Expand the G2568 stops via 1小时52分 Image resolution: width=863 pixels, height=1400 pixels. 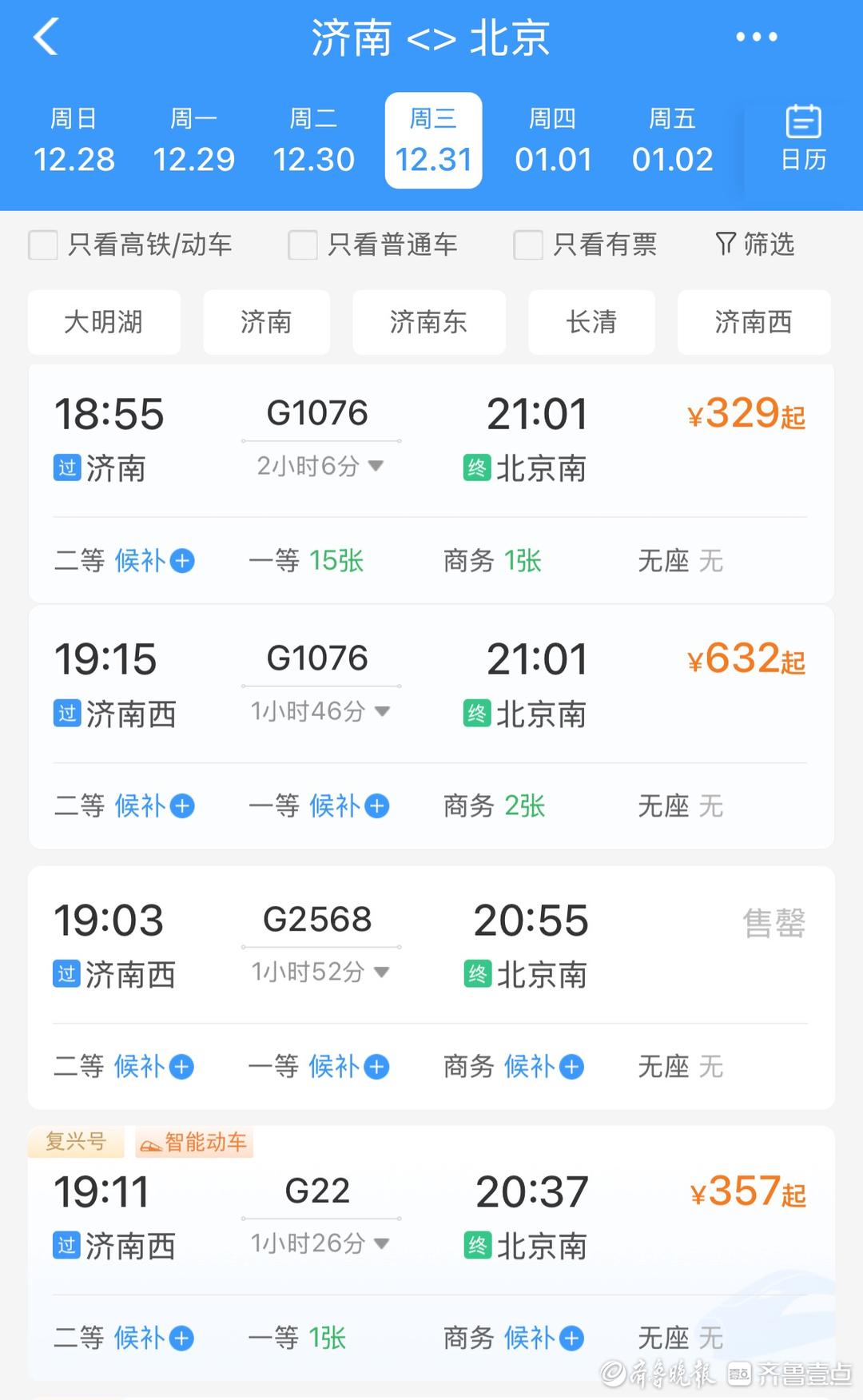(320, 972)
